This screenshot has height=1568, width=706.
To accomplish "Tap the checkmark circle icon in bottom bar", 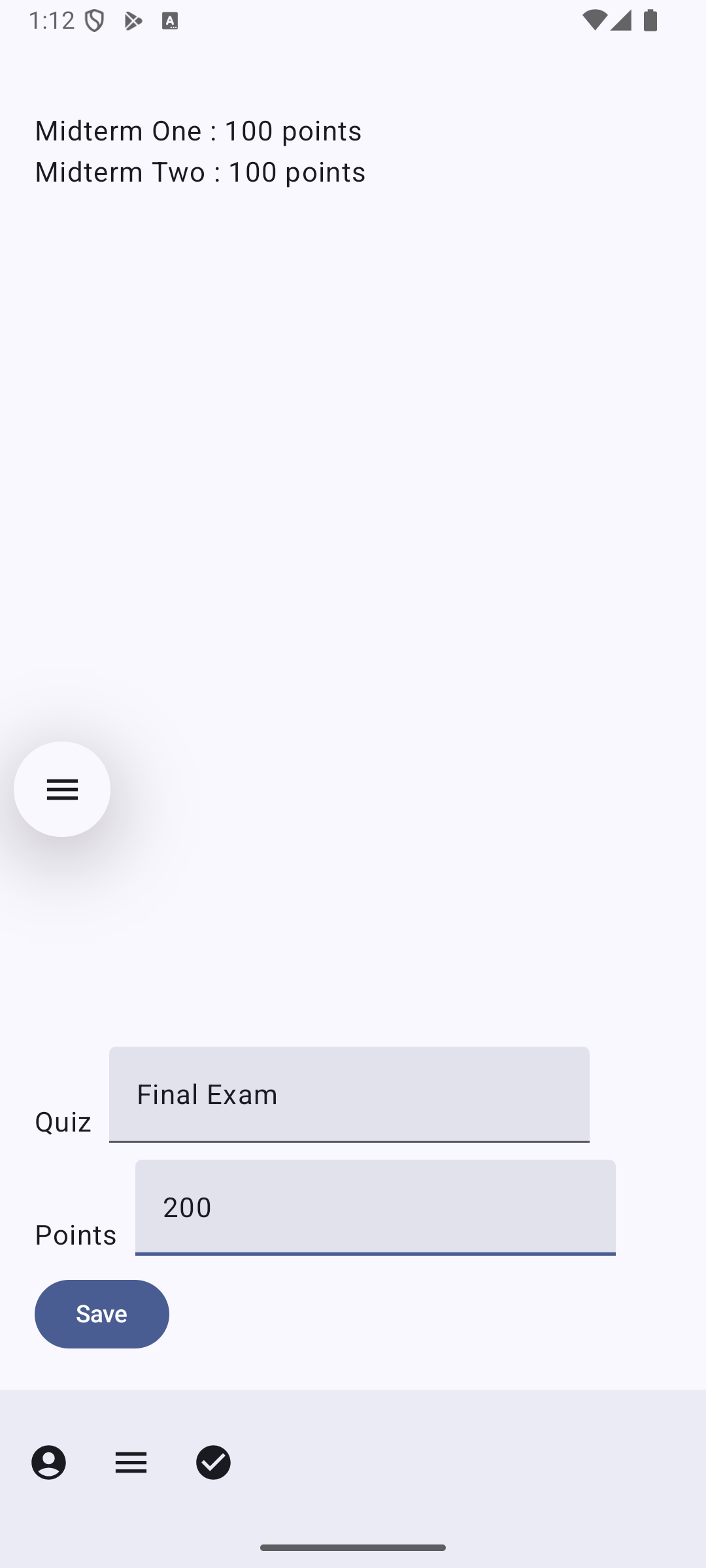I will [x=213, y=1462].
